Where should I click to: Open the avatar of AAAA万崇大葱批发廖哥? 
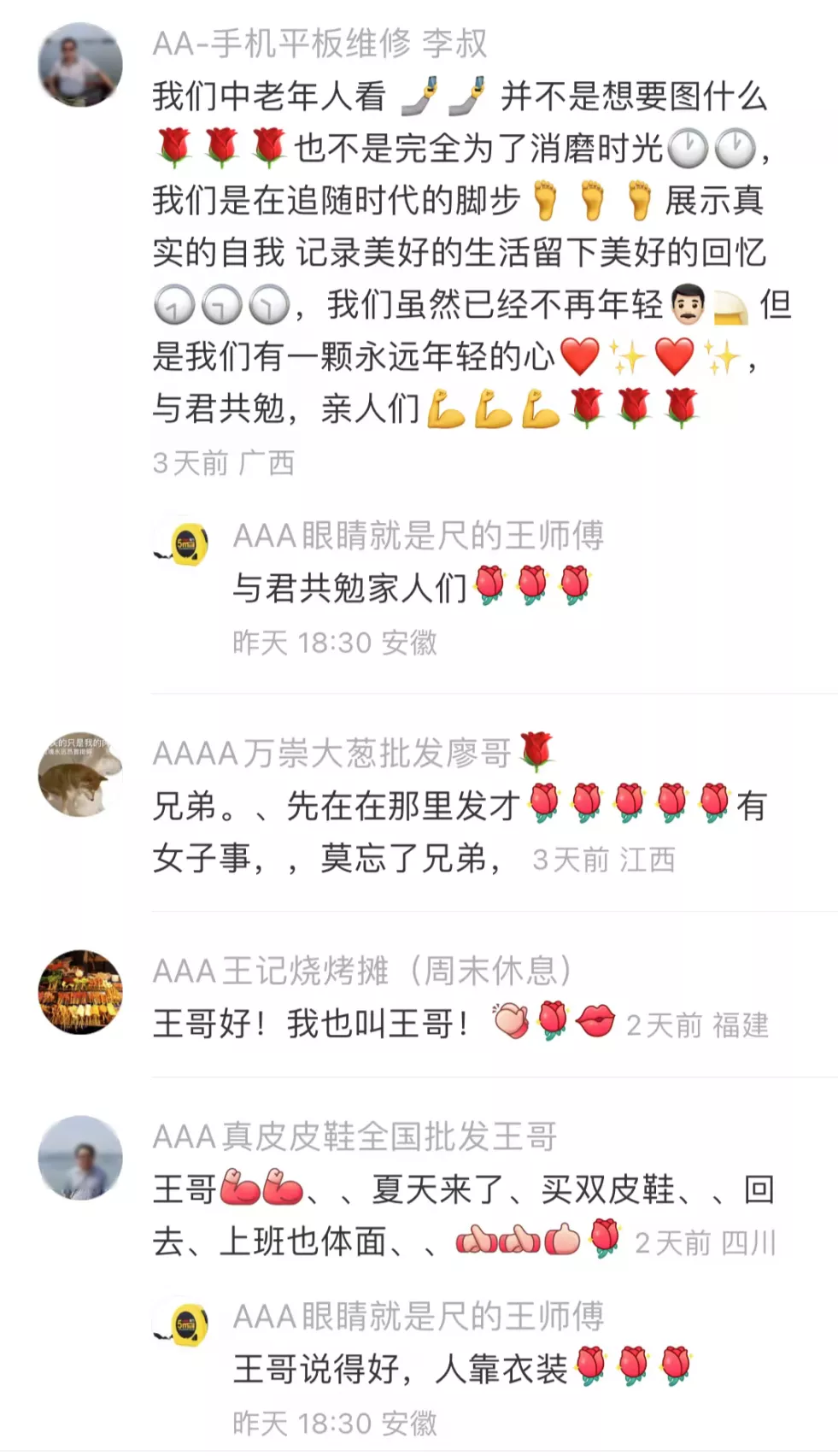click(80, 774)
